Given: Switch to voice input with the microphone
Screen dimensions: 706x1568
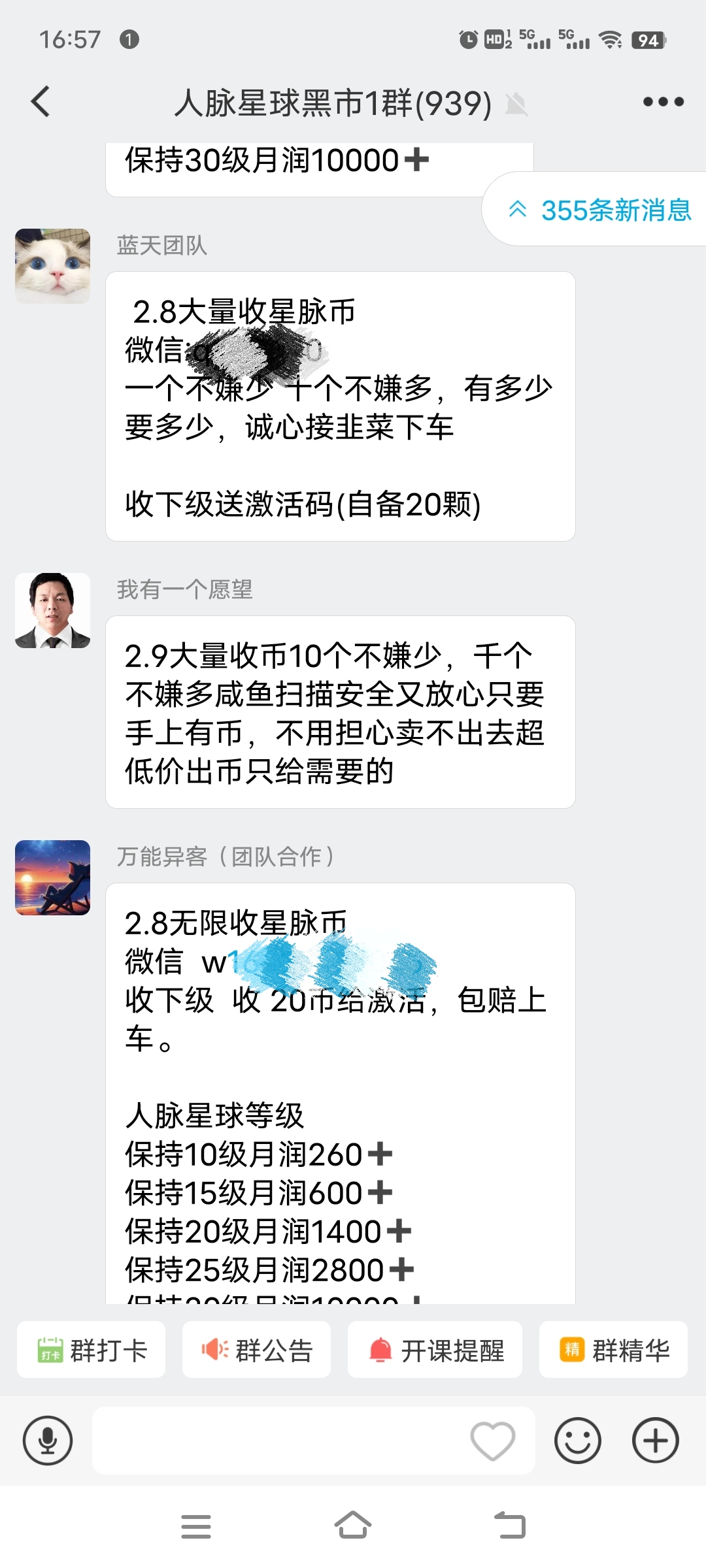Looking at the screenshot, I should click(x=48, y=1441).
